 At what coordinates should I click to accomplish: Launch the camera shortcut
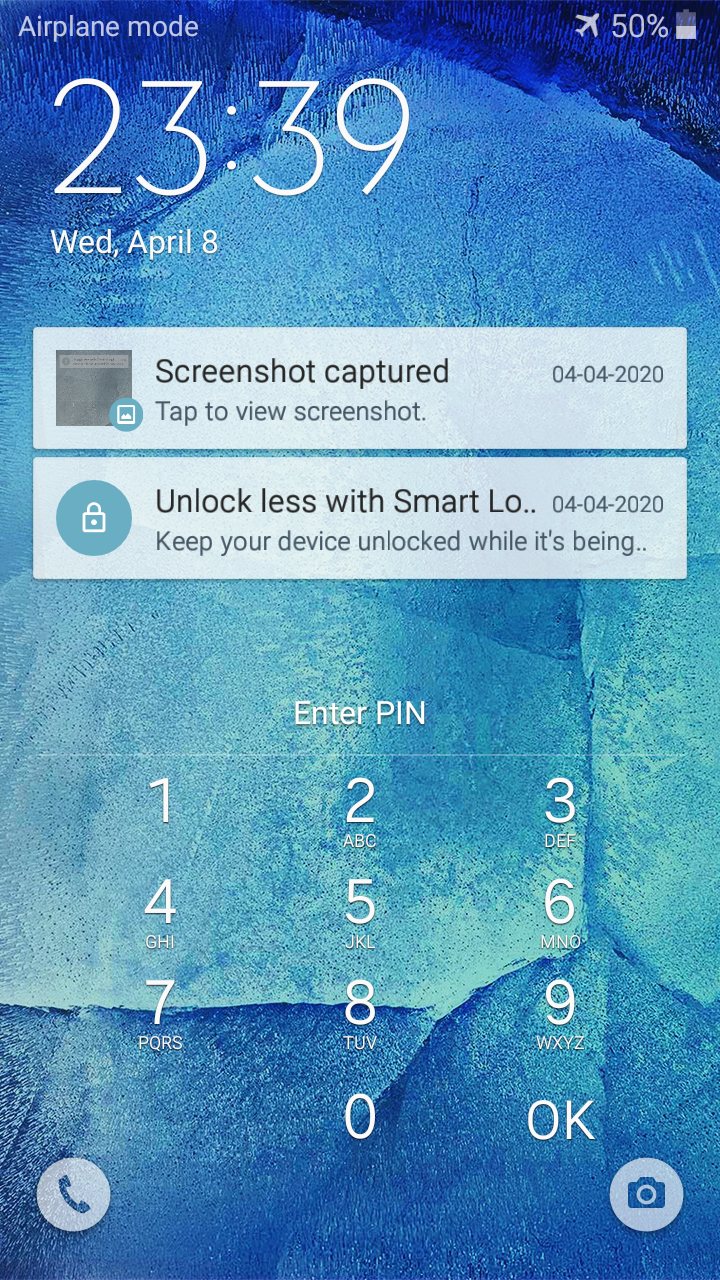pos(646,1194)
